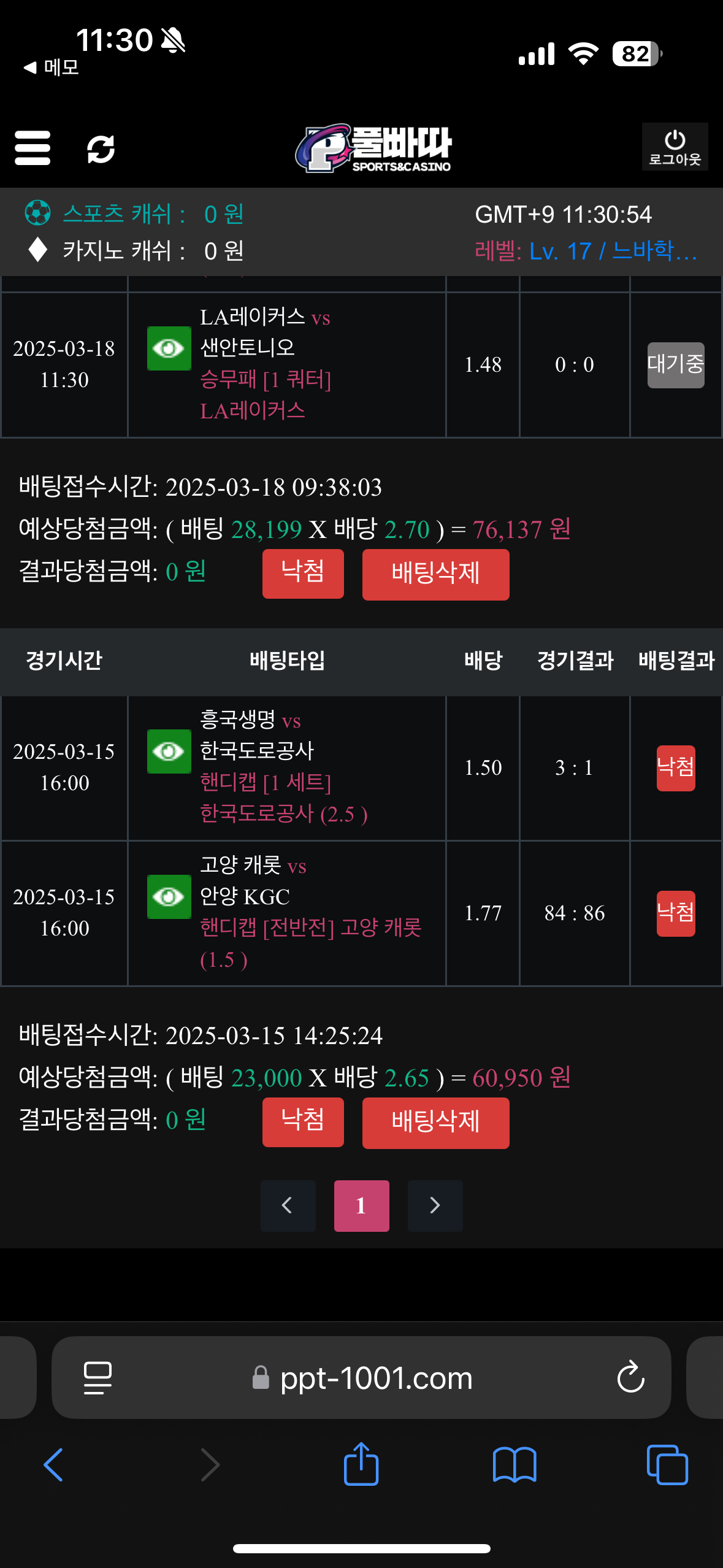723x1568 pixels.
Task: Delete the bet placed at 14:25:24
Action: [435, 1123]
